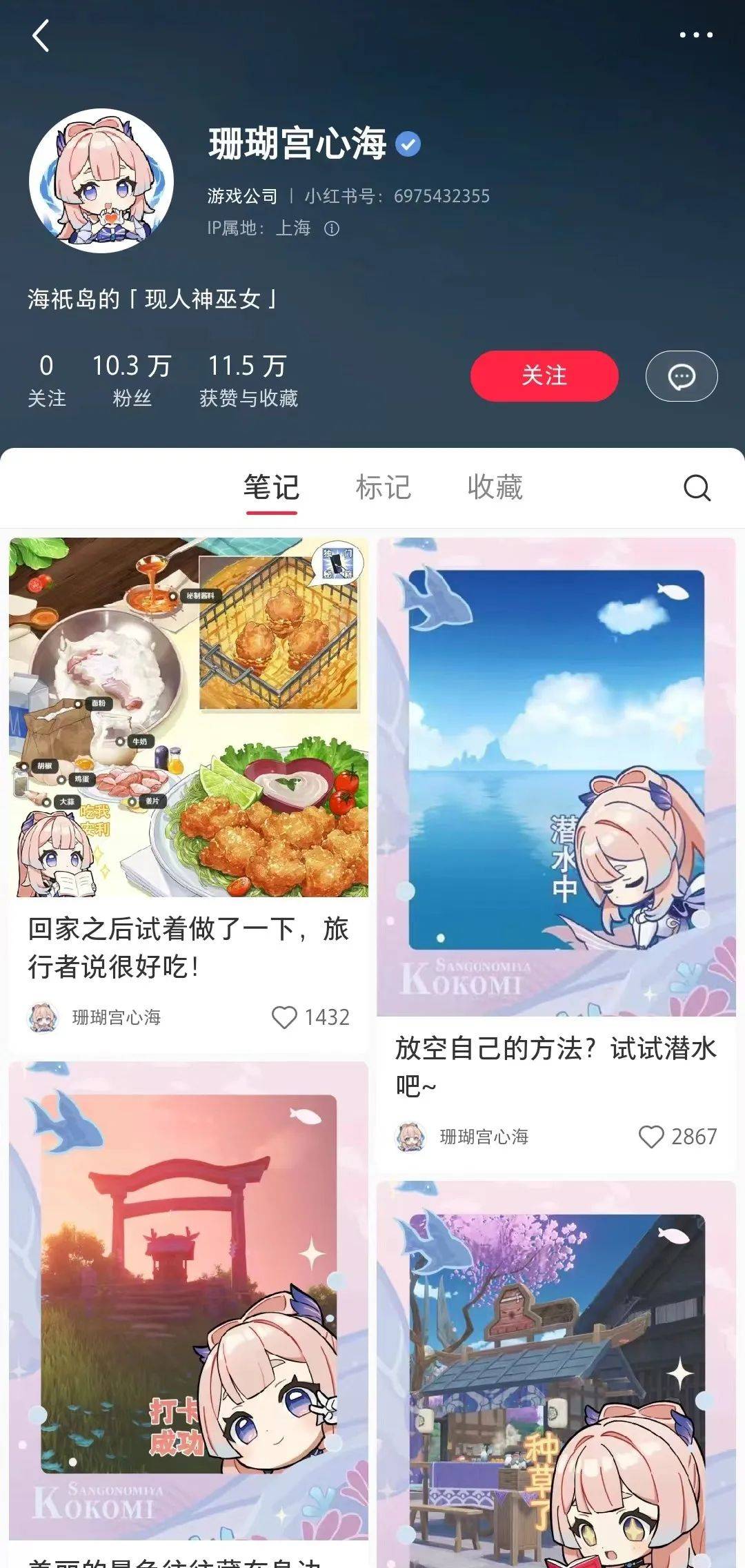Switch to the 收藏 tab
Image resolution: width=745 pixels, height=1568 pixels.
(x=495, y=487)
